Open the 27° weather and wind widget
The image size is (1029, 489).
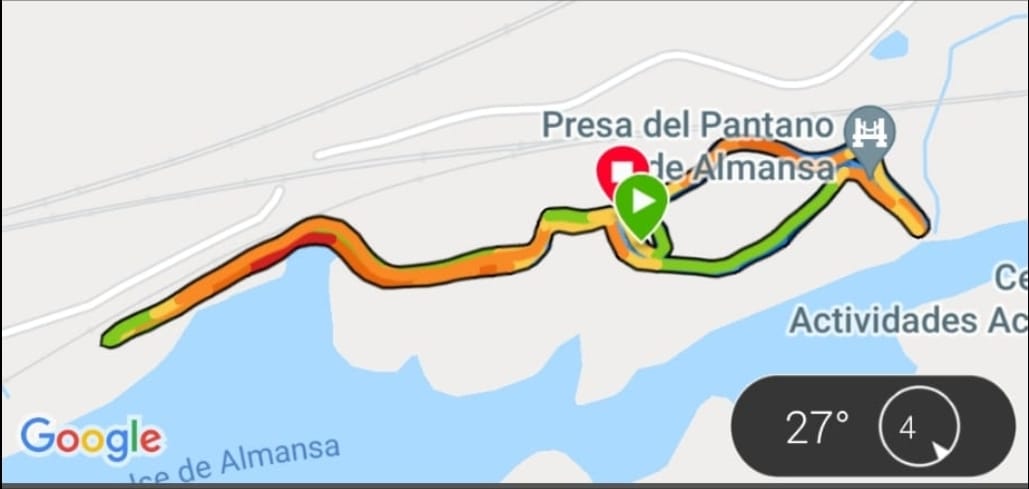click(872, 430)
